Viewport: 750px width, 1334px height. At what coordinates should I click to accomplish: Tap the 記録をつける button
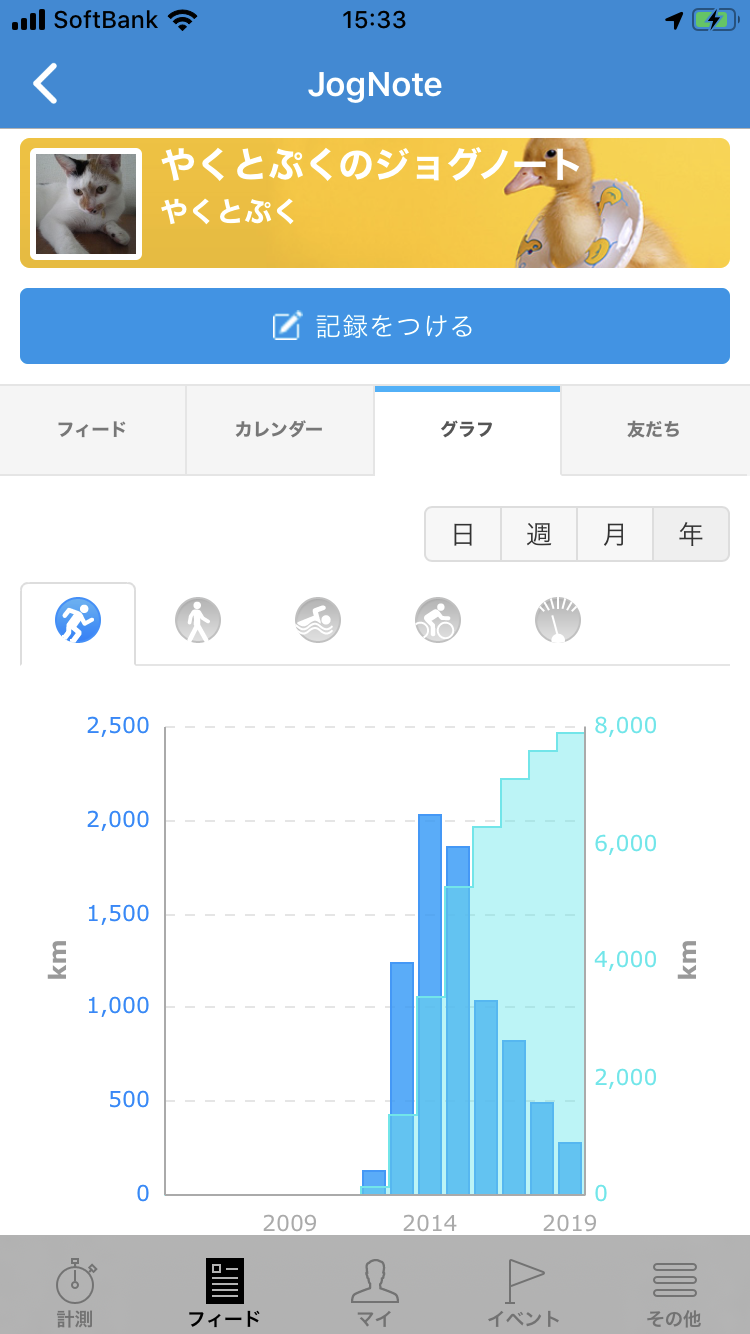375,326
